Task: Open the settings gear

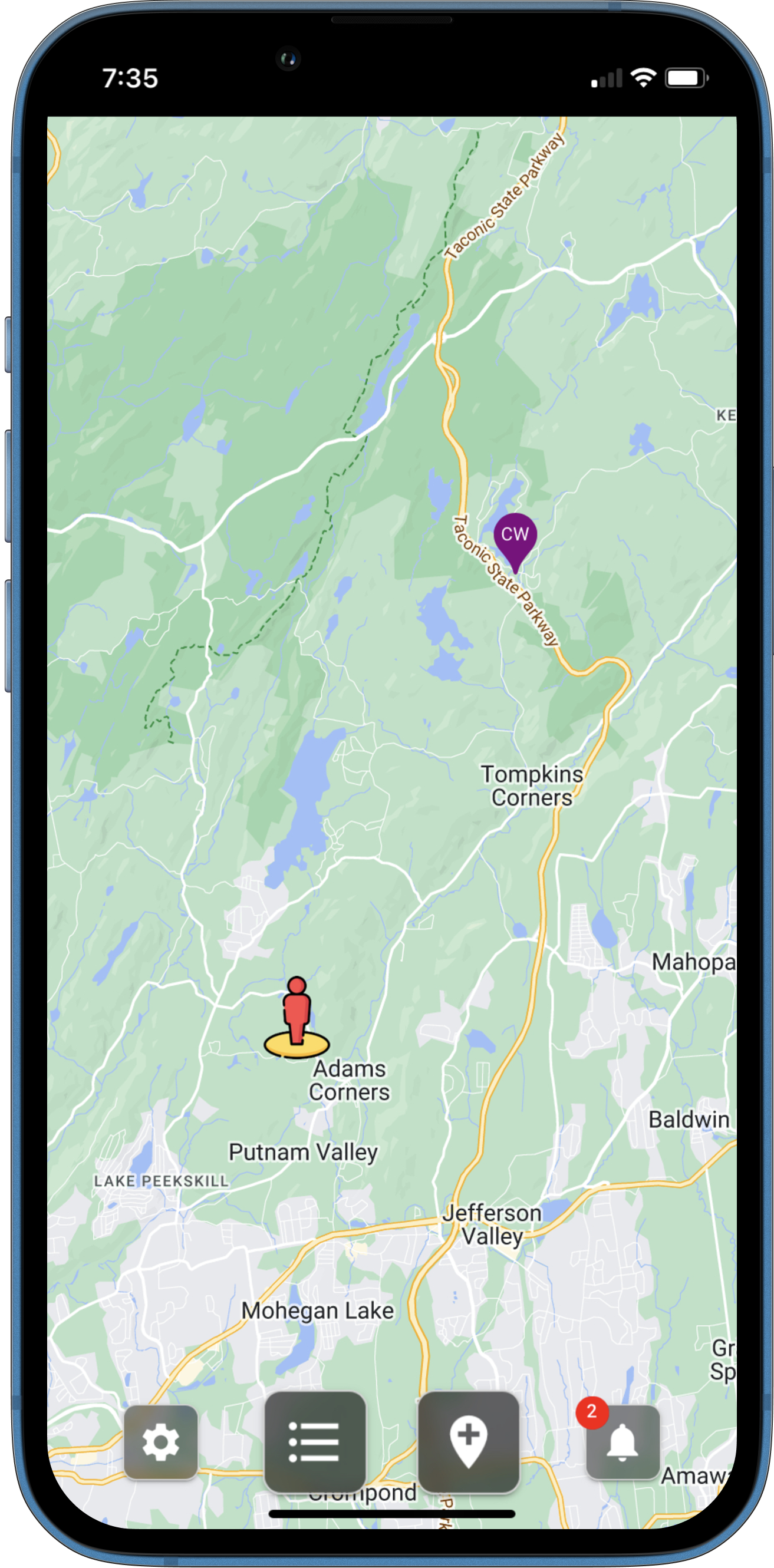Action: tap(161, 1442)
